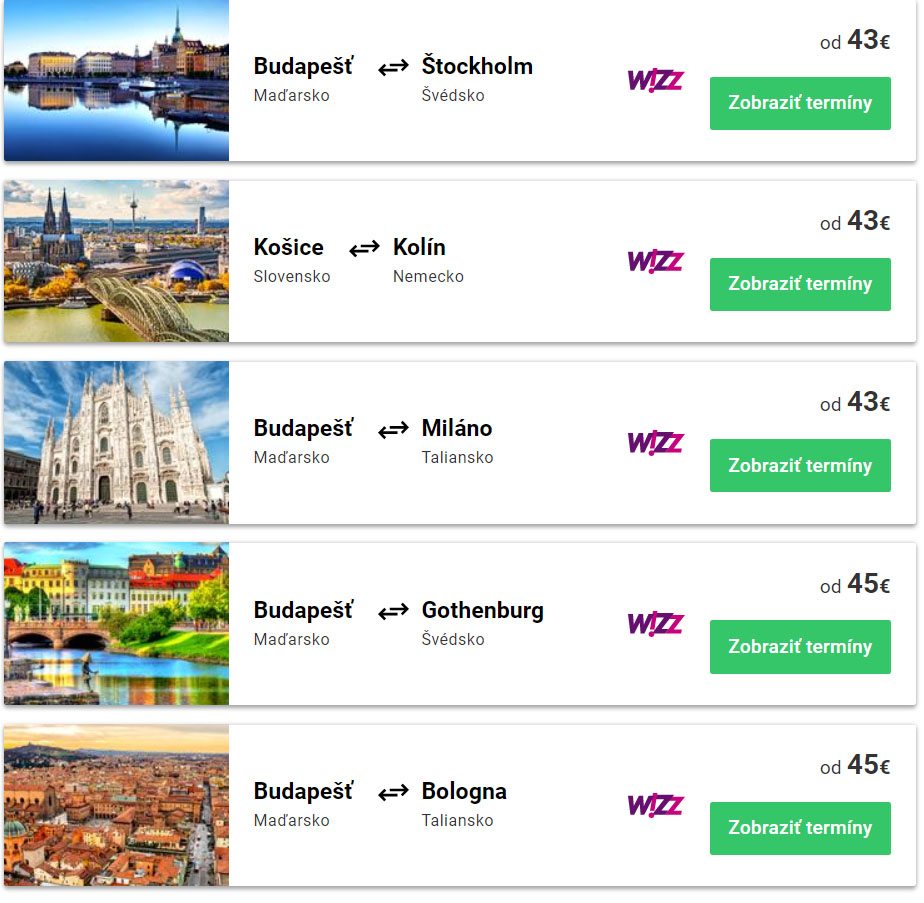The height and width of the screenshot is (903, 924).
Task: Open the Stockholm destination photo
Action: coord(116,80)
